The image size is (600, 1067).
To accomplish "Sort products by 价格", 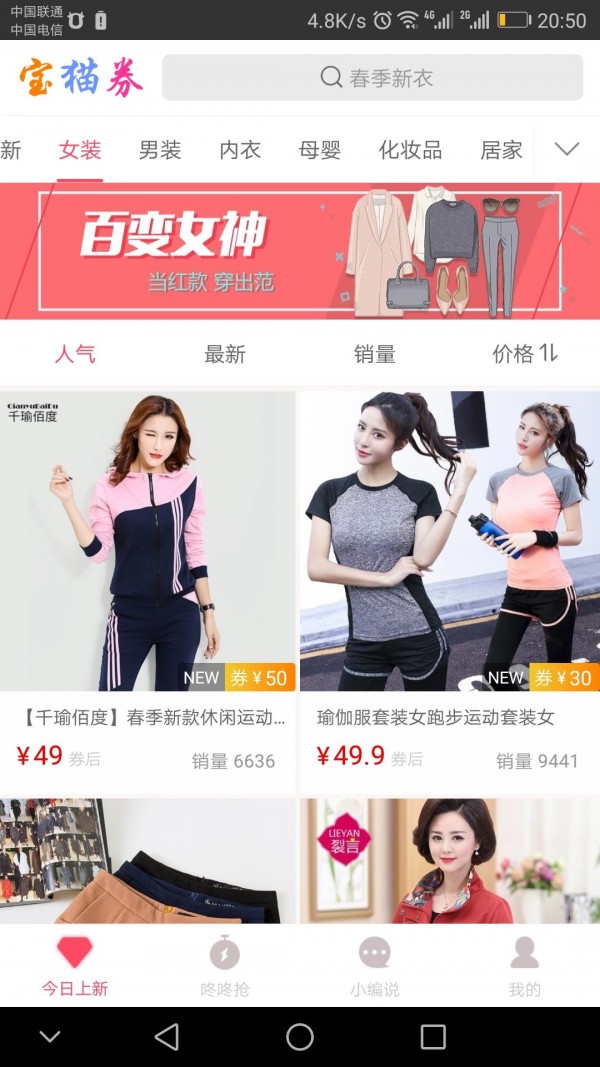I will pyautogui.click(x=524, y=354).
